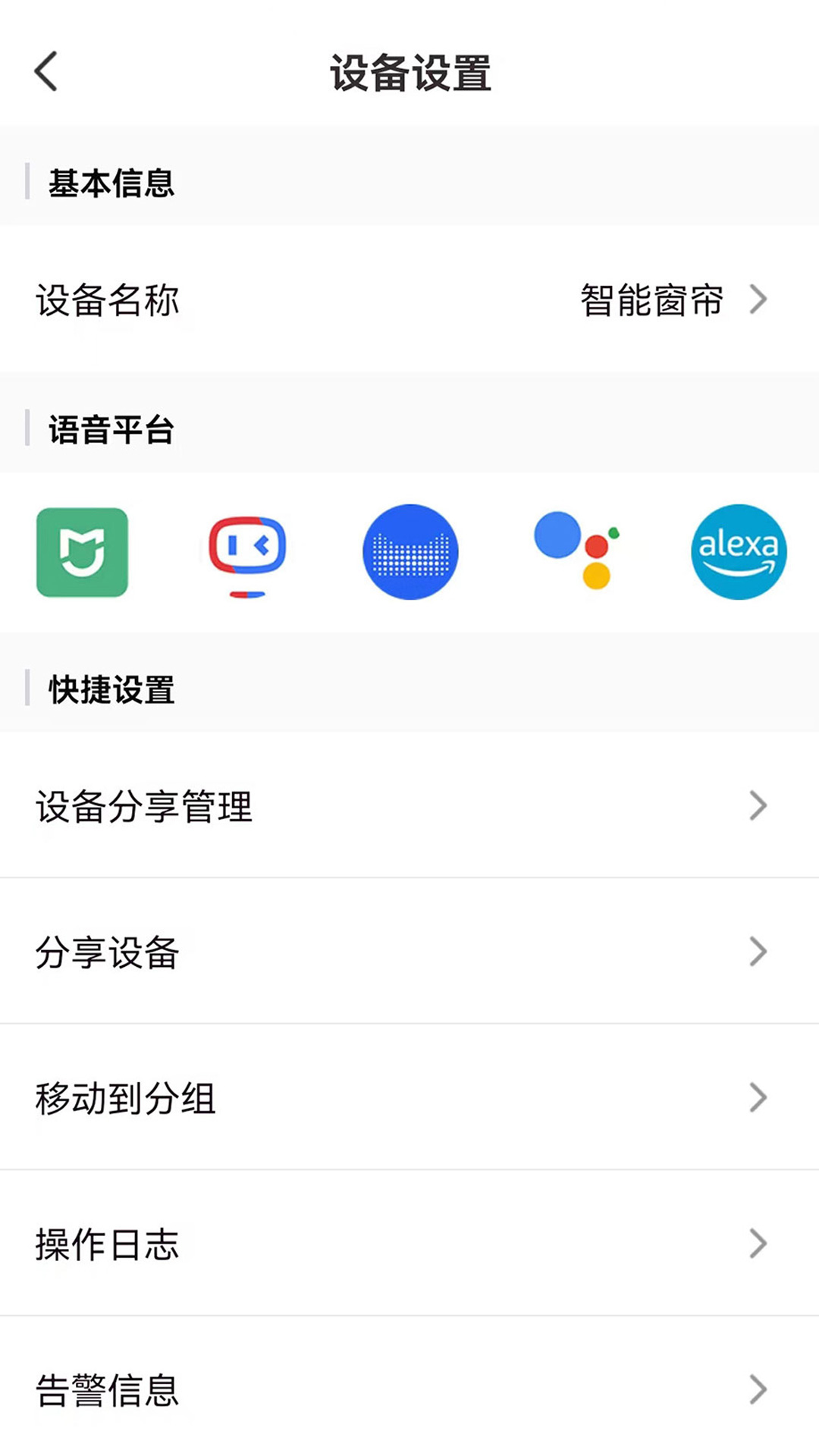Select the Google Assistant voice platform icon
This screenshot has height=1456, width=819.
click(576, 551)
